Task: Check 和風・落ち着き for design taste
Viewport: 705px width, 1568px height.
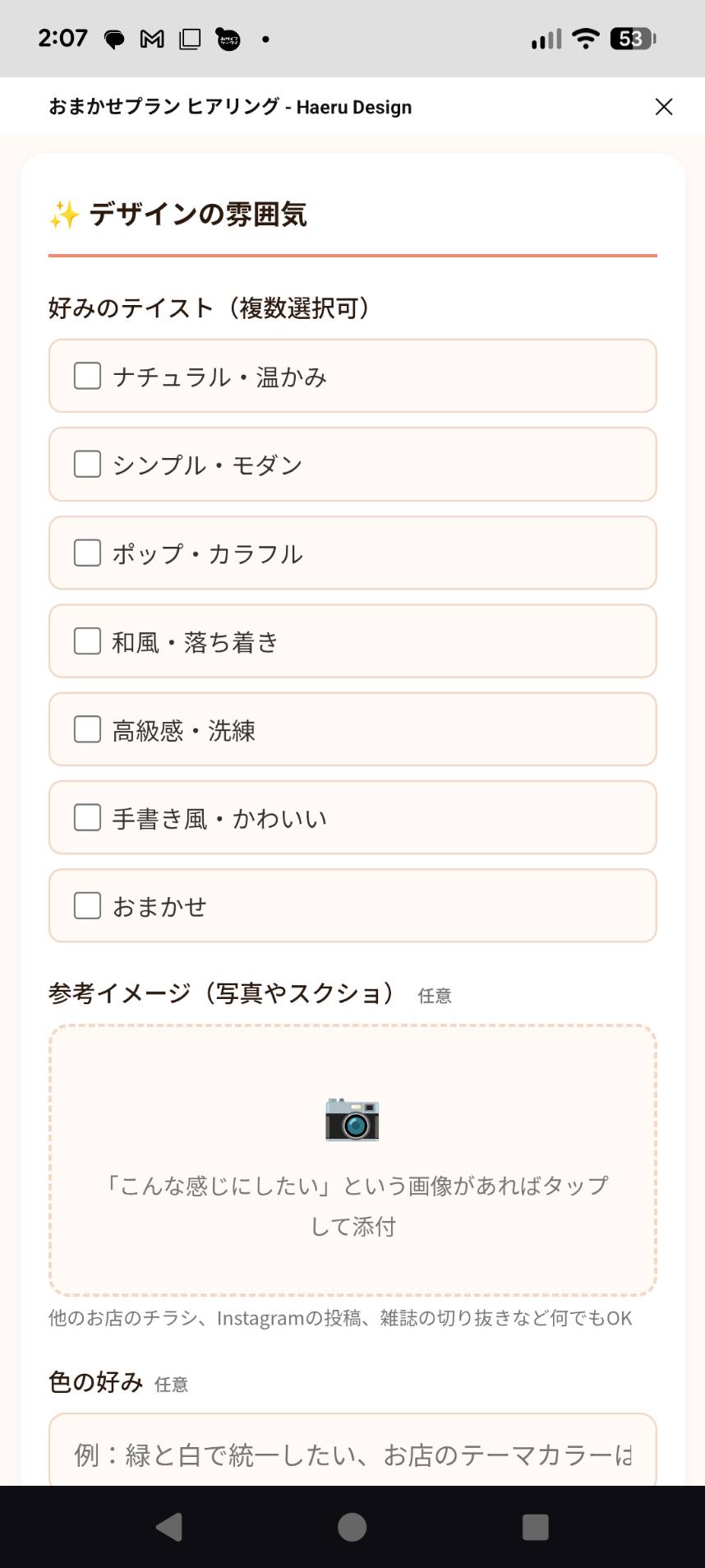Action: [86, 641]
